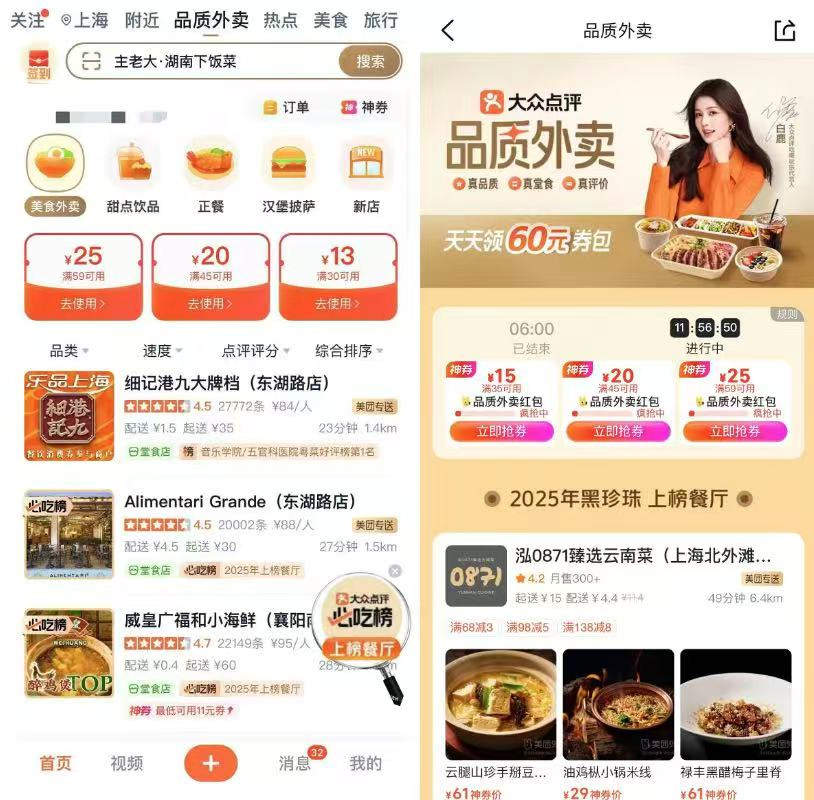The image size is (814, 800).
Task: Switch to the 热点 top tab
Action: pos(280,20)
